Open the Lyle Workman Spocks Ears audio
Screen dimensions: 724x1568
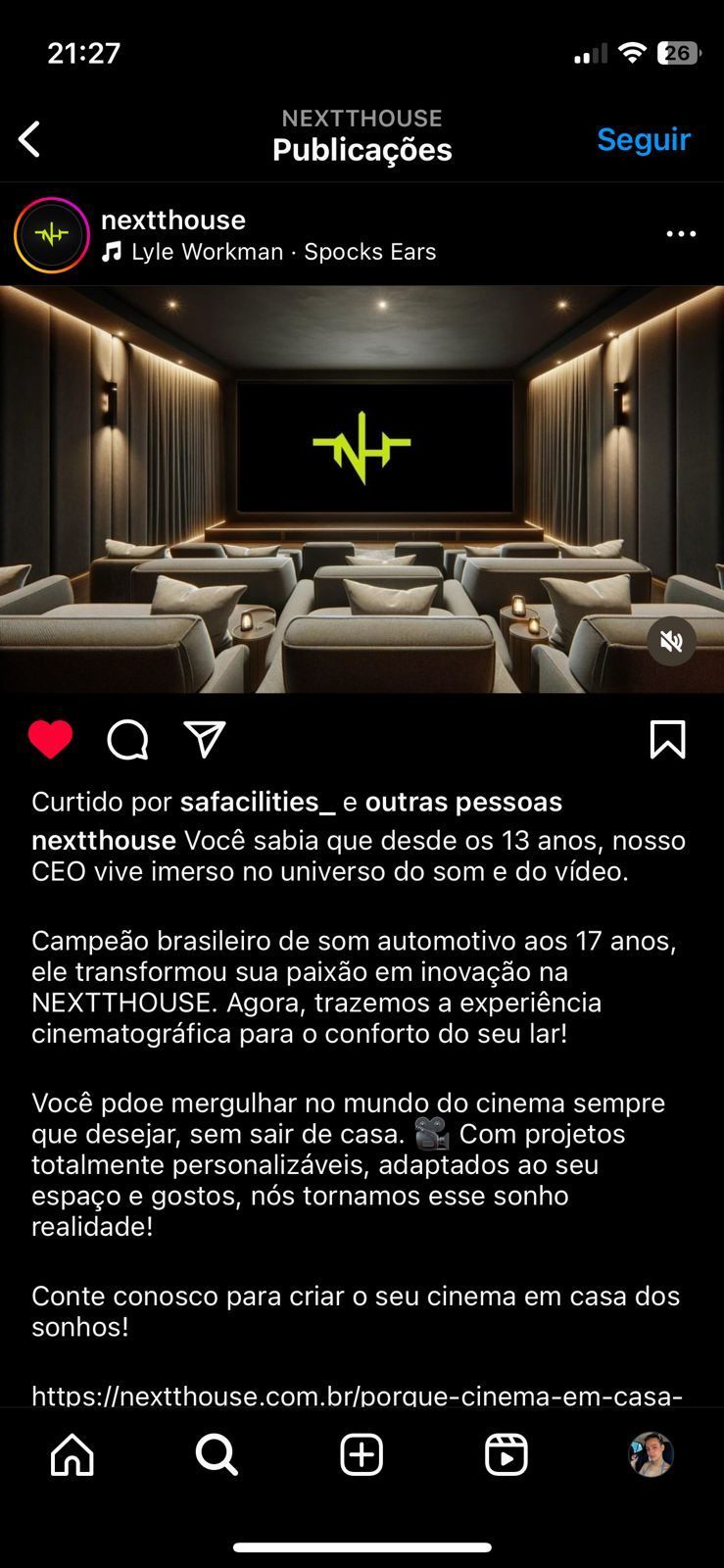(282, 252)
